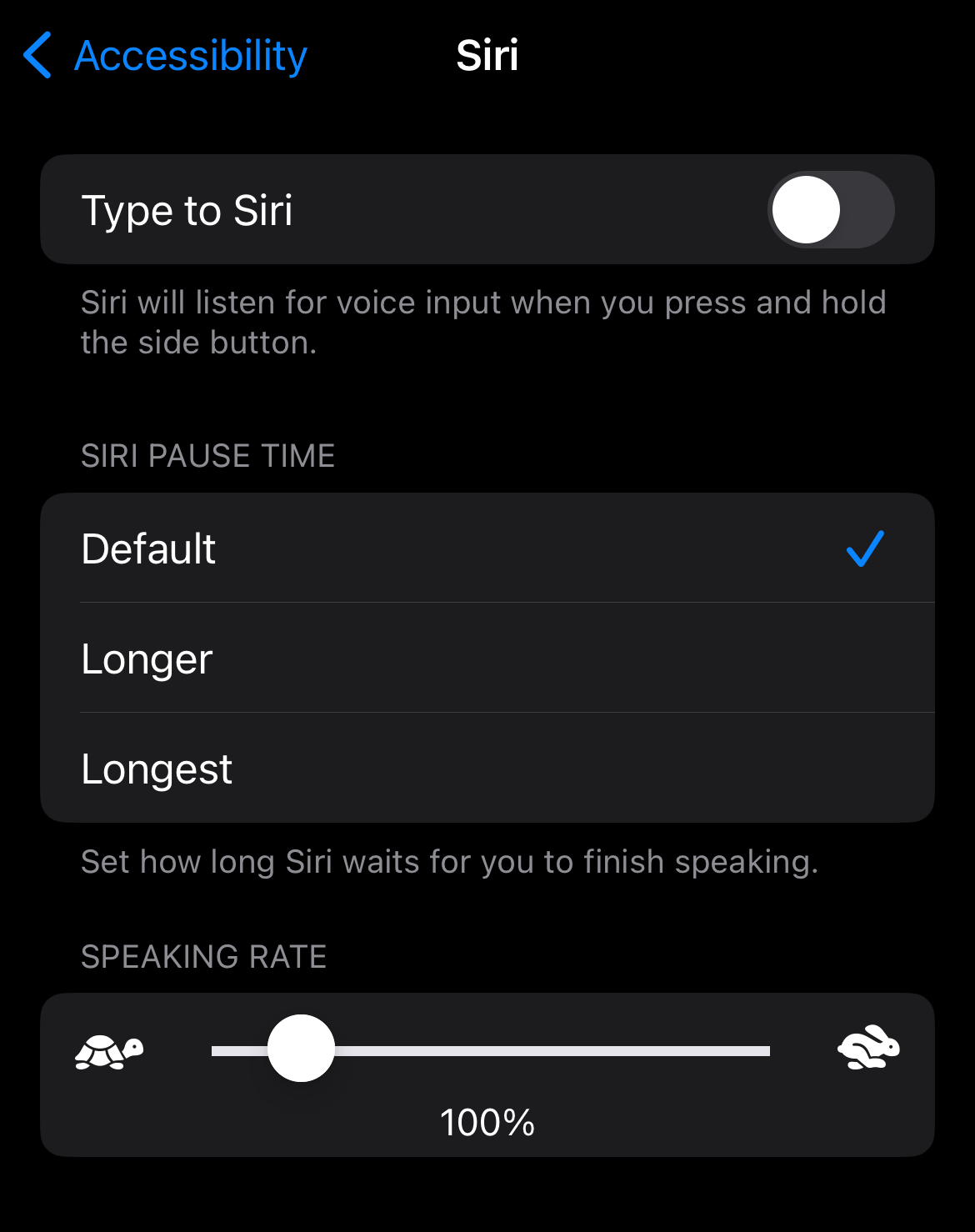Tap the Speaking Rate slider knob
Image resolution: width=975 pixels, height=1232 pixels.
point(301,1049)
